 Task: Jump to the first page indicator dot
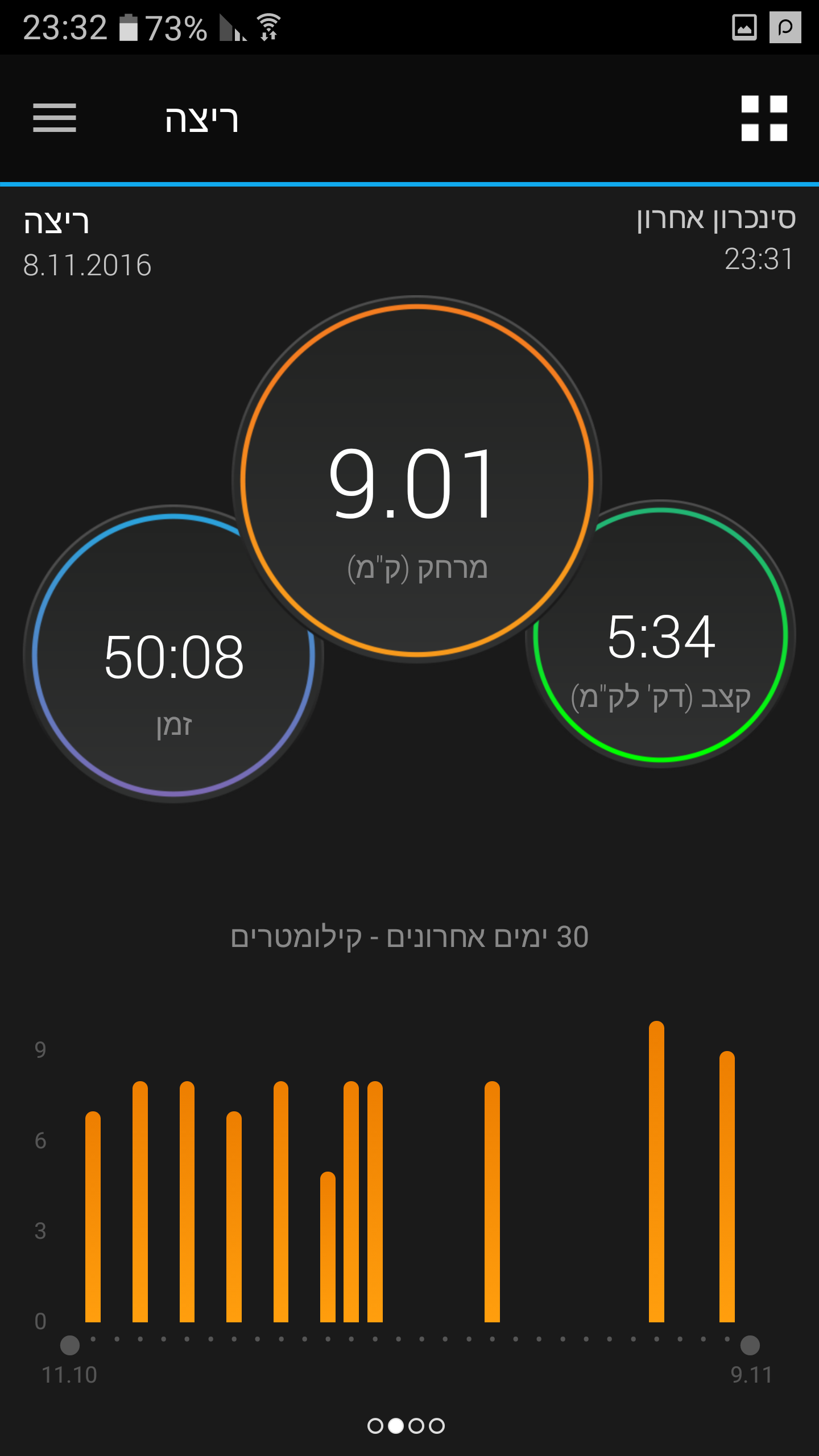(x=375, y=1426)
